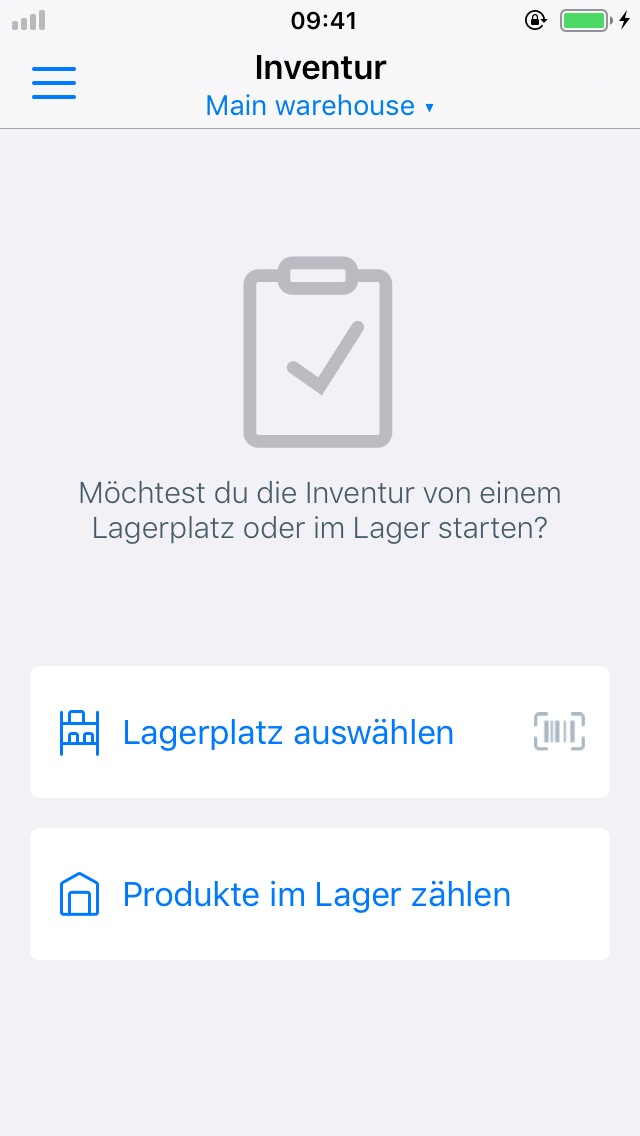640x1136 pixels.
Task: Open the hamburger menu
Action: (x=54, y=82)
